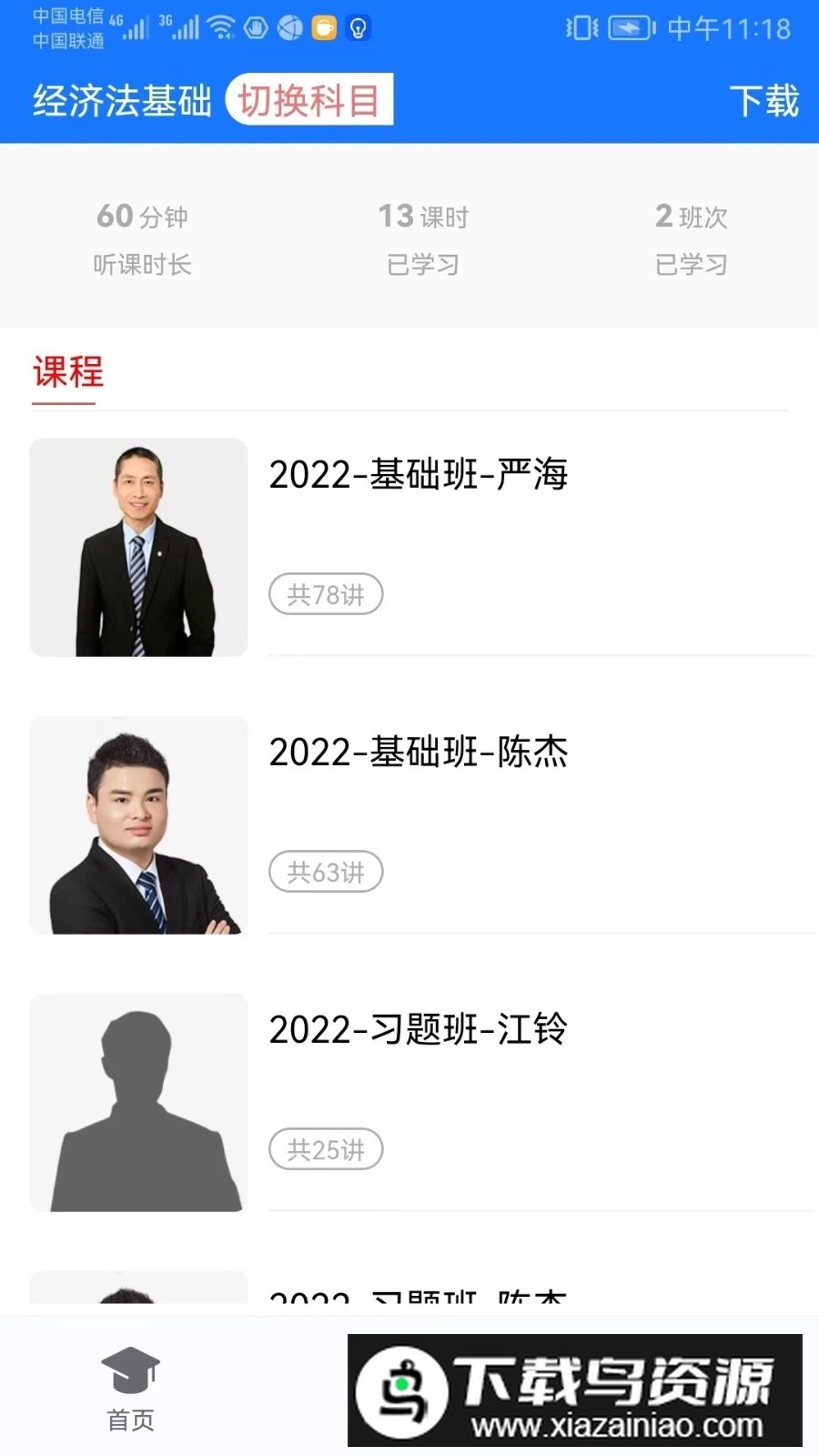The height and width of the screenshot is (1456, 819).
Task: Tap the light bulb notification icon
Action: coord(357,28)
